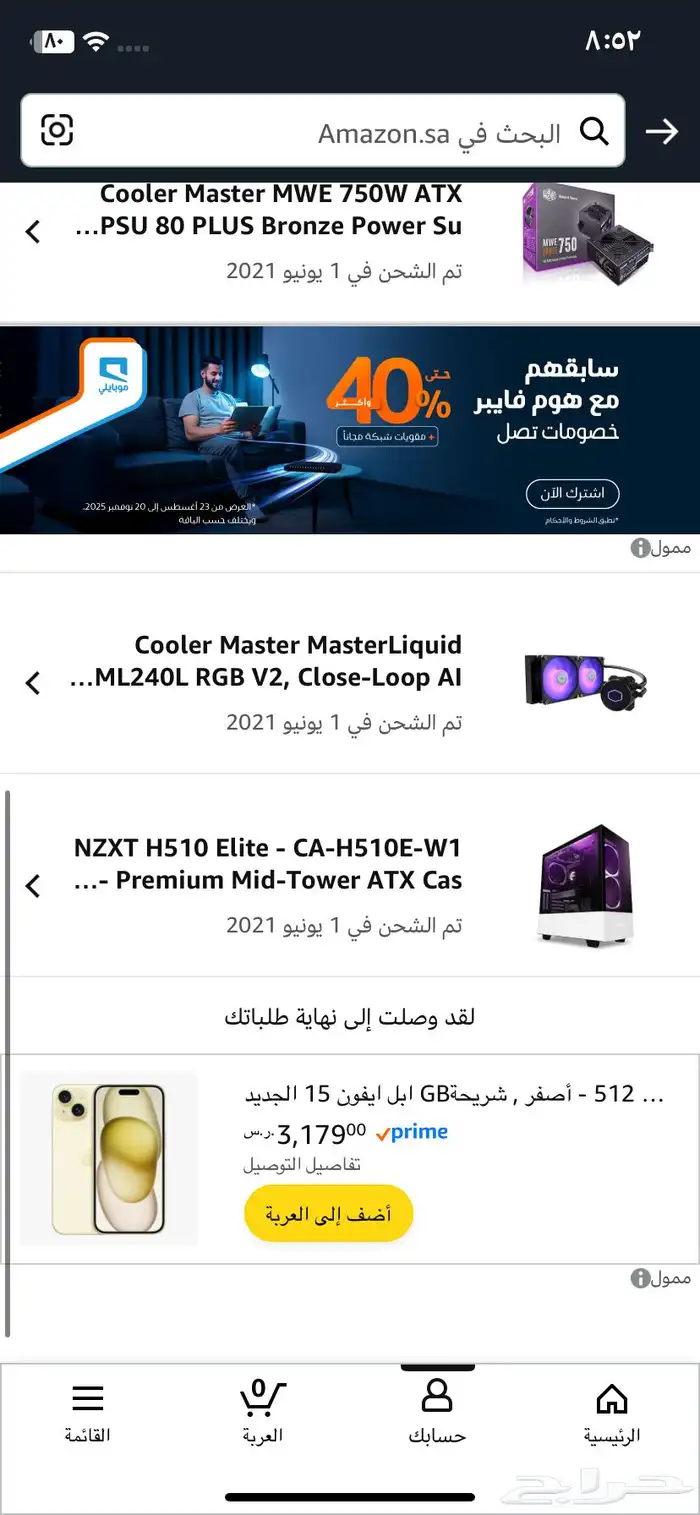Add the iPhone 15 to cart with أضف إلى العربة
Image resolution: width=700 pixels, height=1515 pixels.
click(x=329, y=1213)
